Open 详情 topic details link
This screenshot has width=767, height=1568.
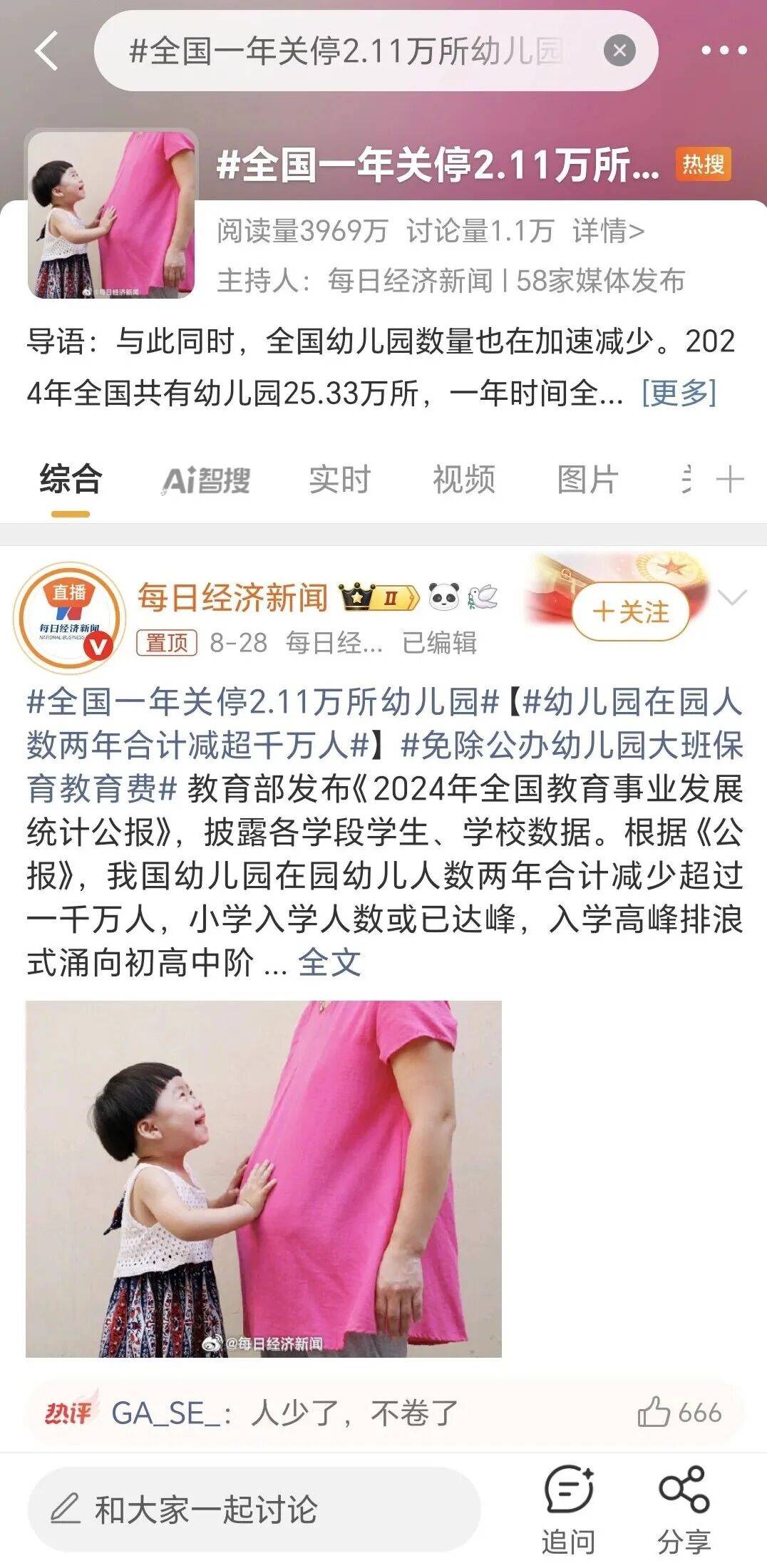pos(608,231)
